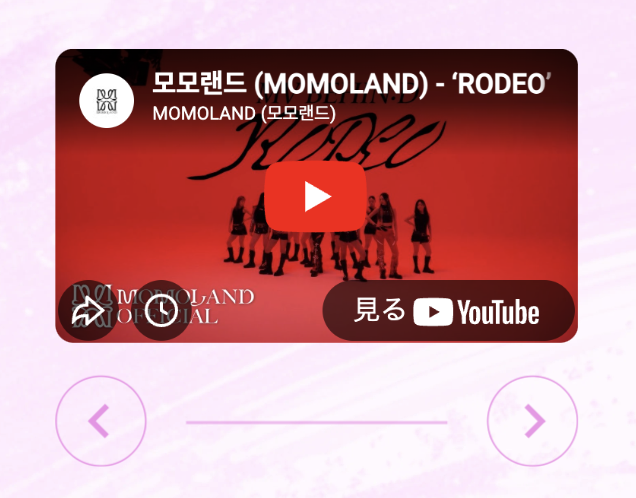Open video on YouTube via 見る button
This screenshot has height=498, width=636.
click(x=448, y=312)
